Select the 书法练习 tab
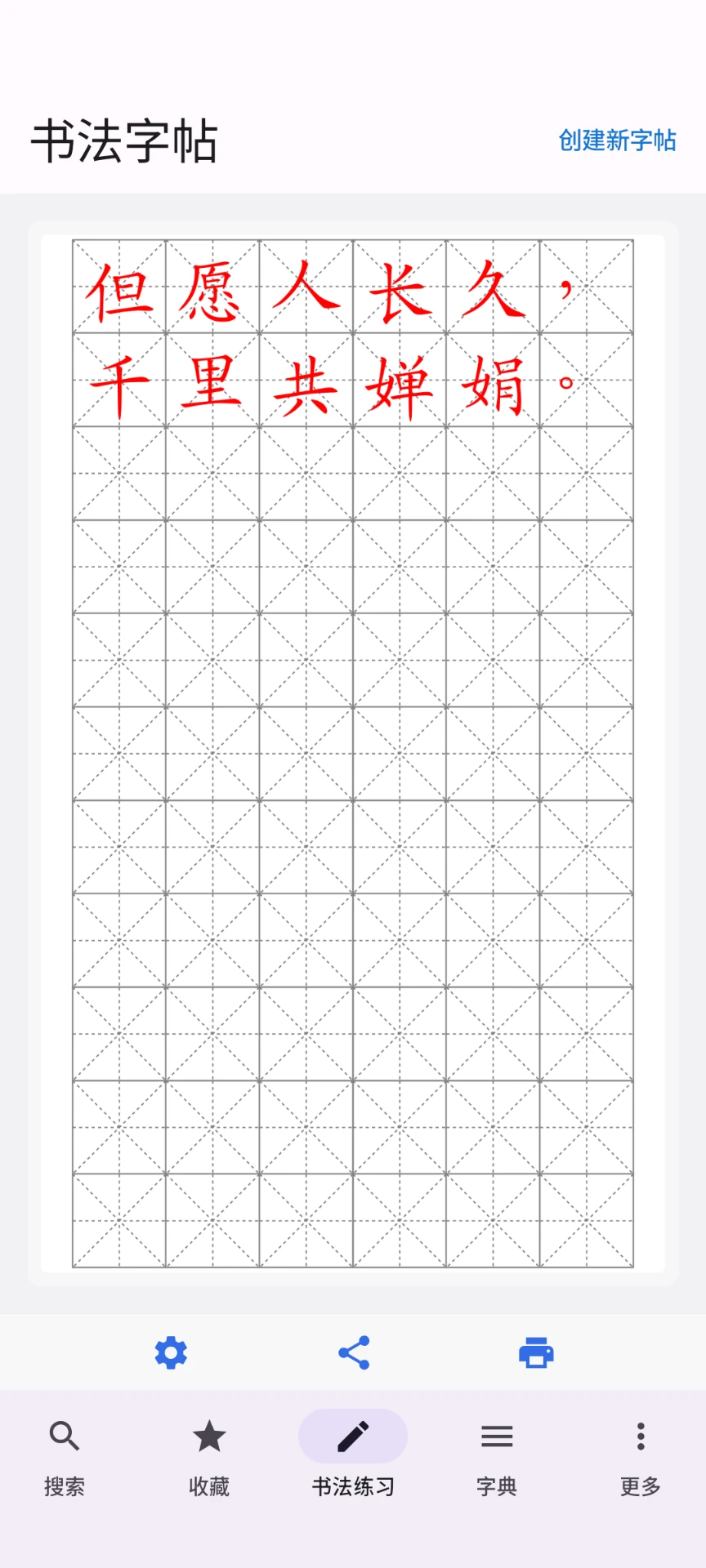 (x=353, y=1459)
